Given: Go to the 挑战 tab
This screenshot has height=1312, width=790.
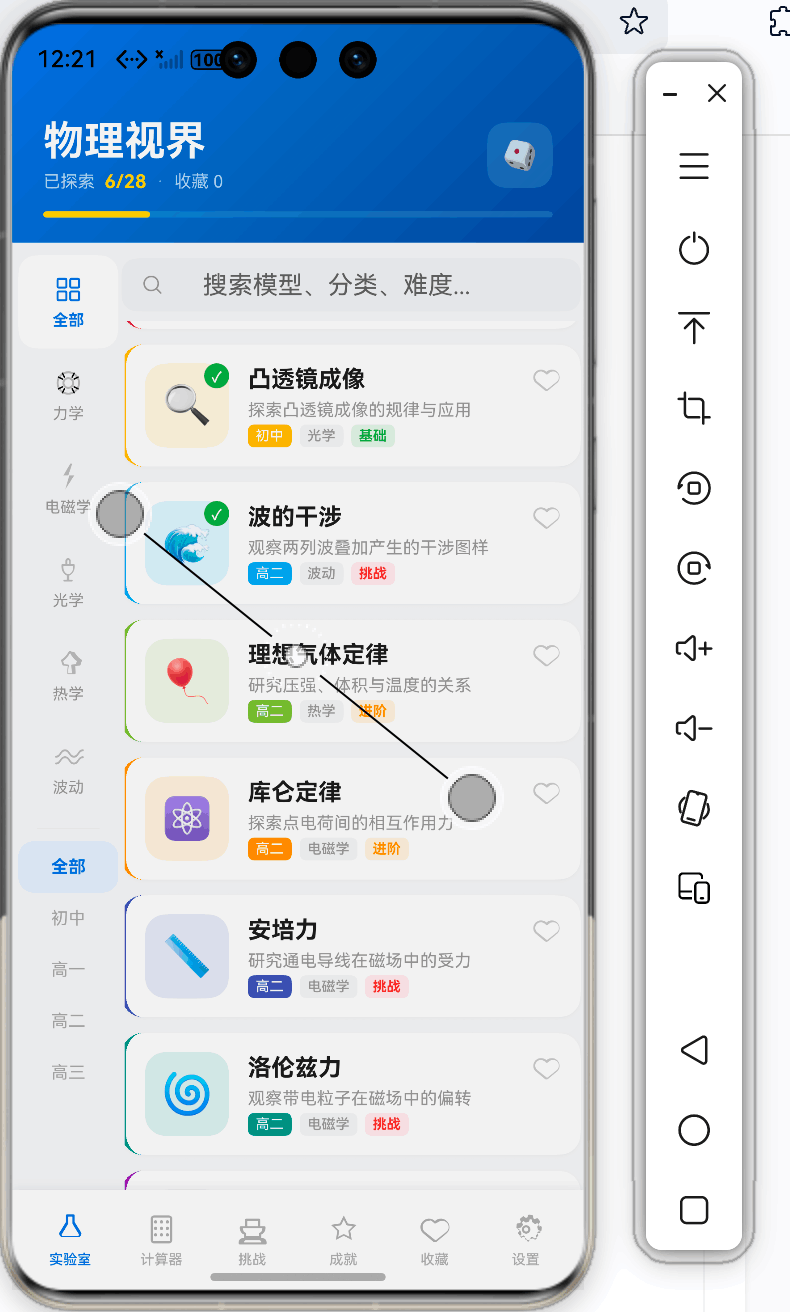Looking at the screenshot, I should point(252,1240).
